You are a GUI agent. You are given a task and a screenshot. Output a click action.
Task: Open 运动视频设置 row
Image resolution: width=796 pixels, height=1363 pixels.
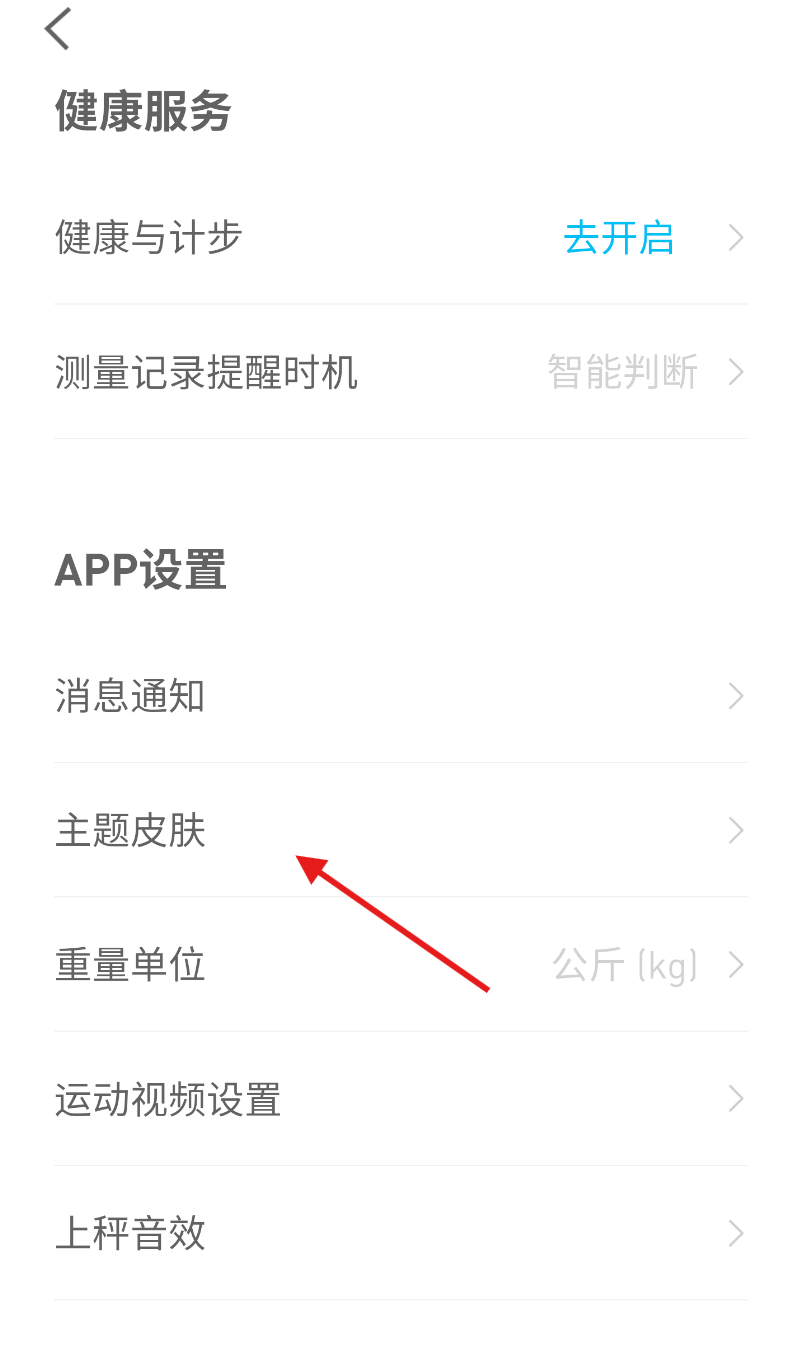pos(400,1099)
